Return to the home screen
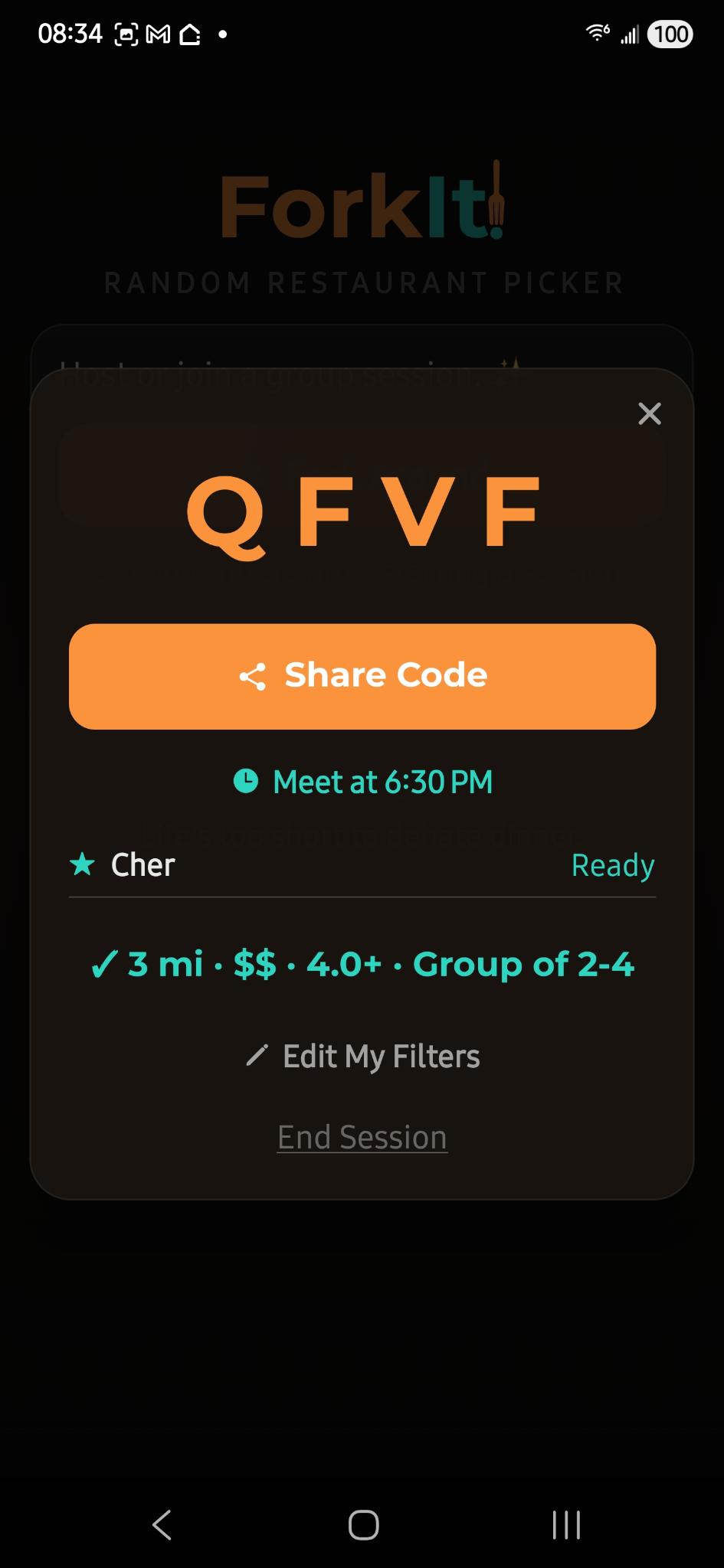This screenshot has height=1568, width=724. click(363, 1524)
